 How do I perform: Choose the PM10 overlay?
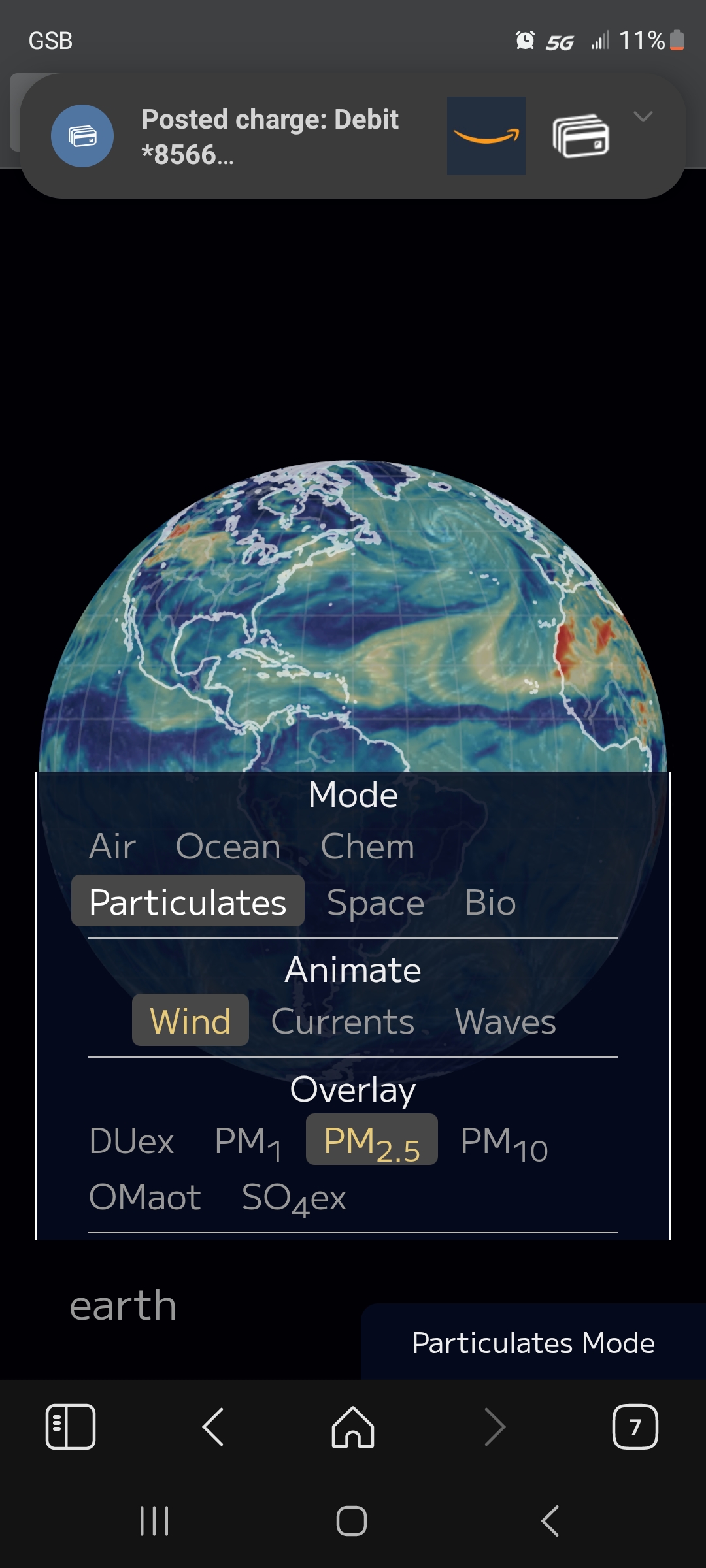(504, 1143)
